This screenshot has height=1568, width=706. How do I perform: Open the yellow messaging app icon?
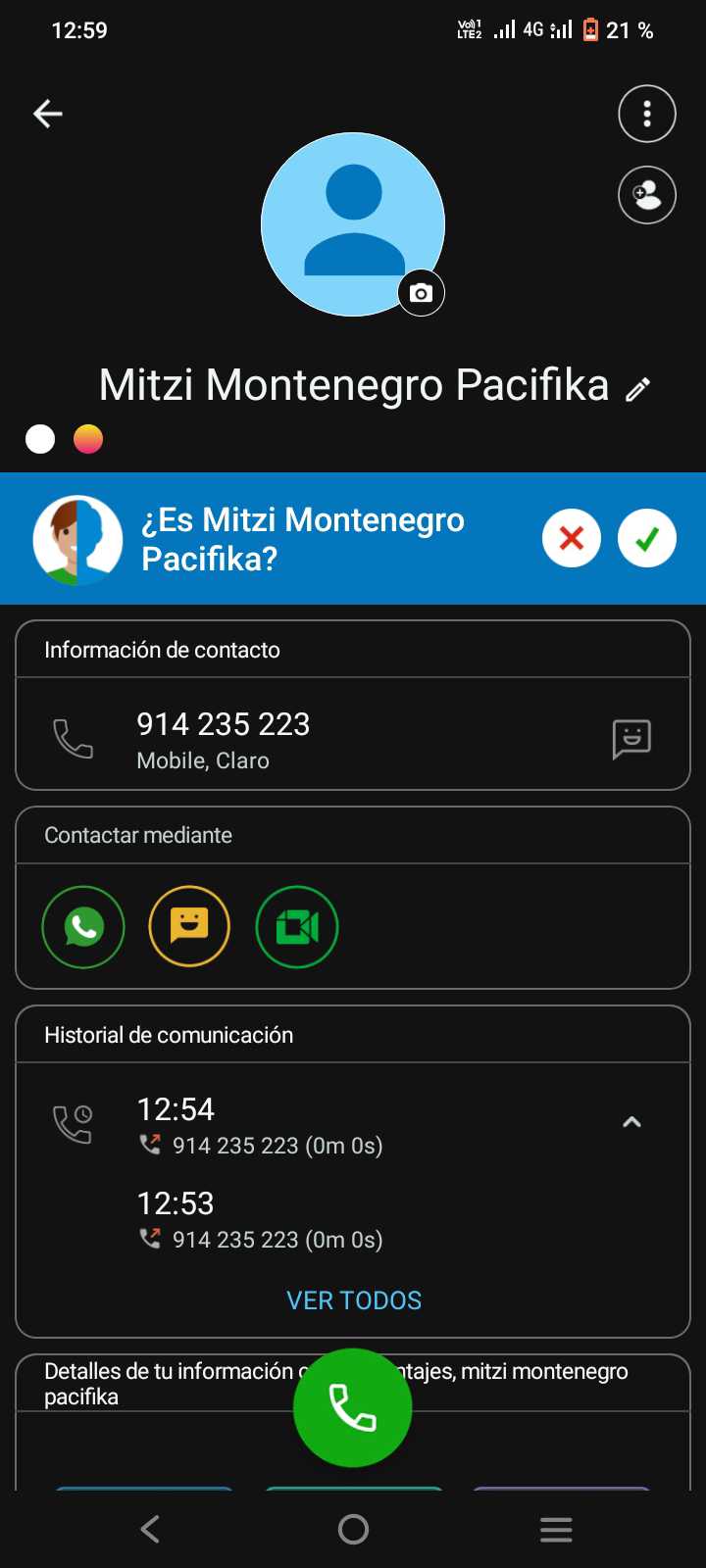click(189, 927)
